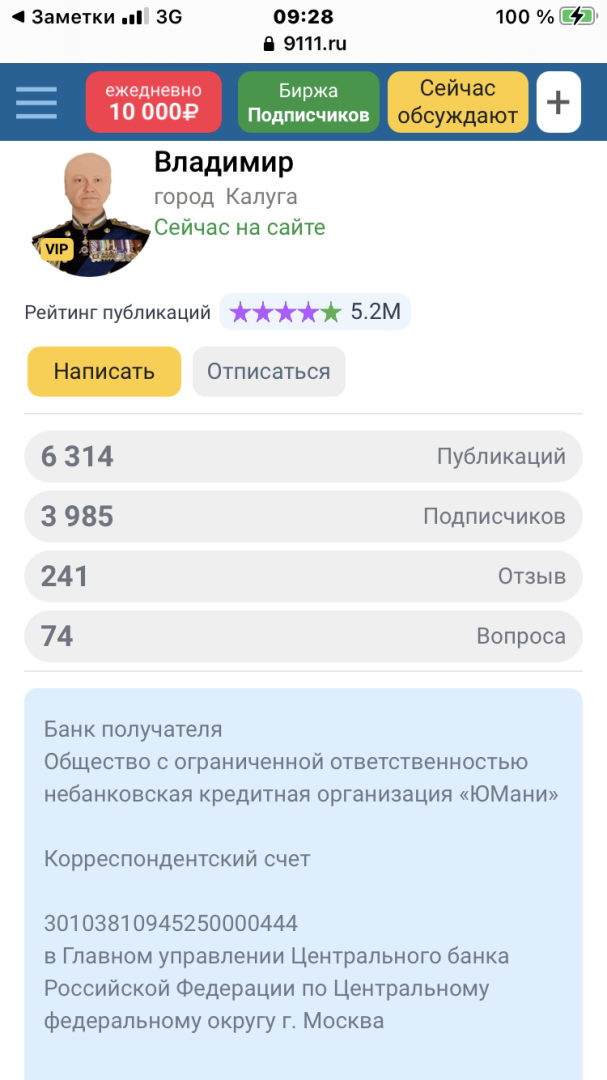Tap the publication rating stars badge
Screen dimensions: 607x1080
[x=314, y=313]
